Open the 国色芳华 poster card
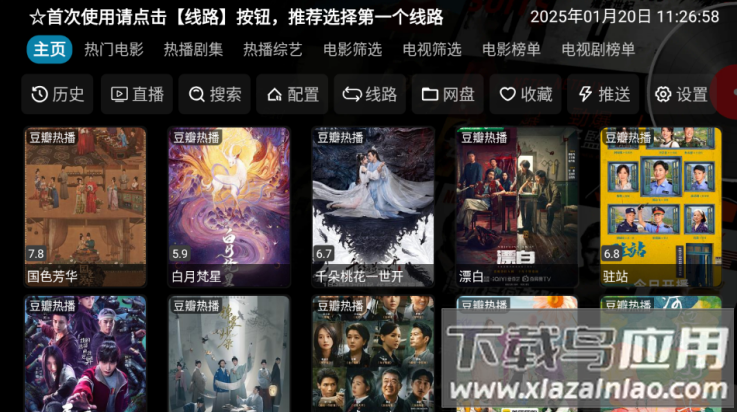 point(85,206)
